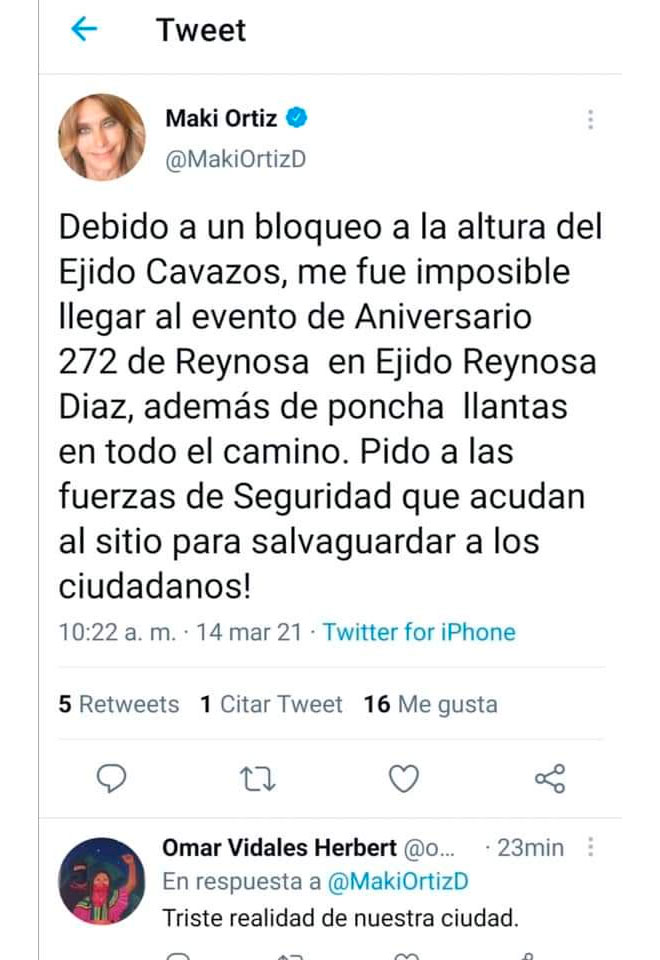Reply to Maki Ortiz's tweet

[110, 778]
